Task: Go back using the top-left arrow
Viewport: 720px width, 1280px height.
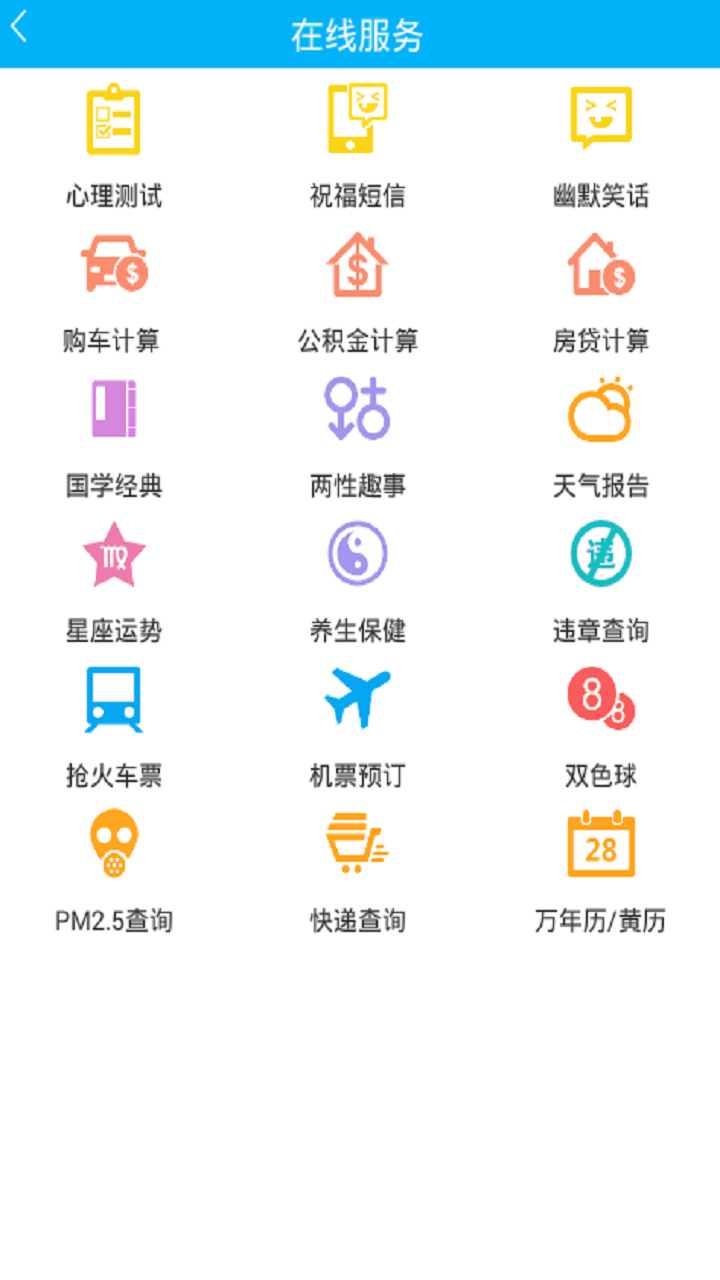Action: point(19,27)
